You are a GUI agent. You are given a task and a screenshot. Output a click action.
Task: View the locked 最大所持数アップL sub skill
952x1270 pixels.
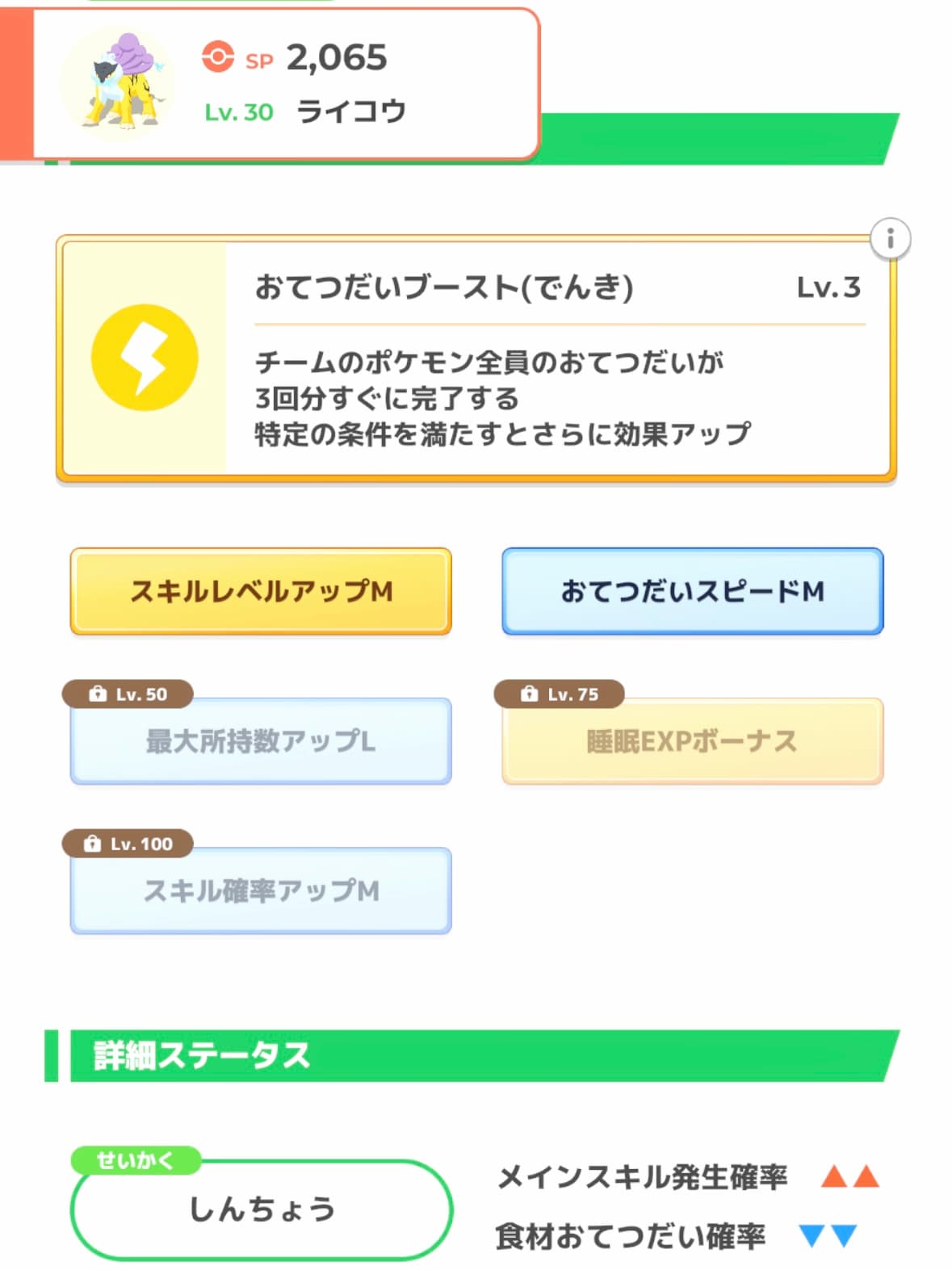click(261, 741)
